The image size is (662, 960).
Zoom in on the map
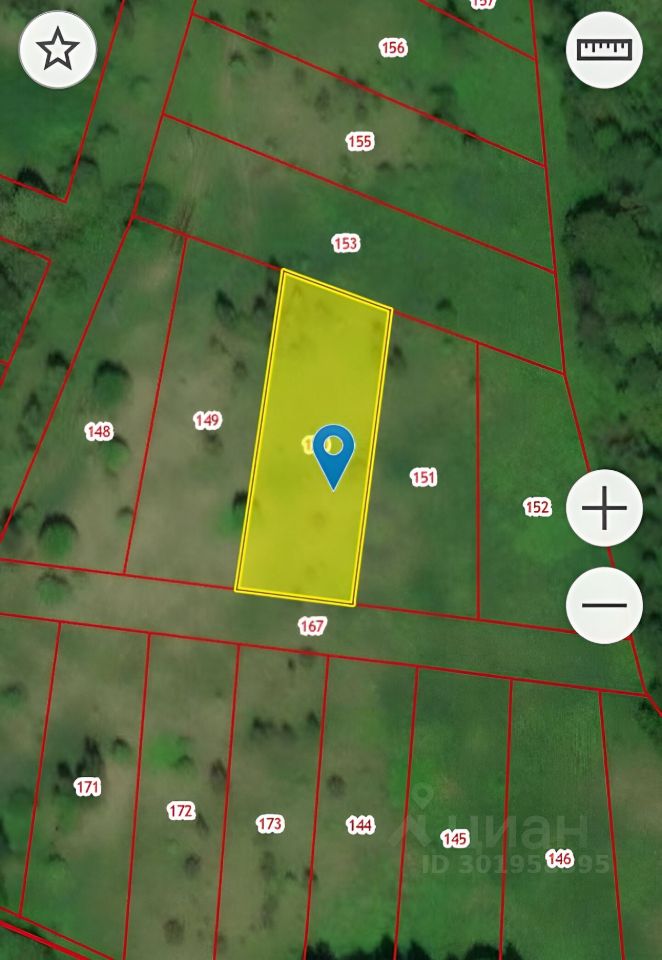pos(604,508)
